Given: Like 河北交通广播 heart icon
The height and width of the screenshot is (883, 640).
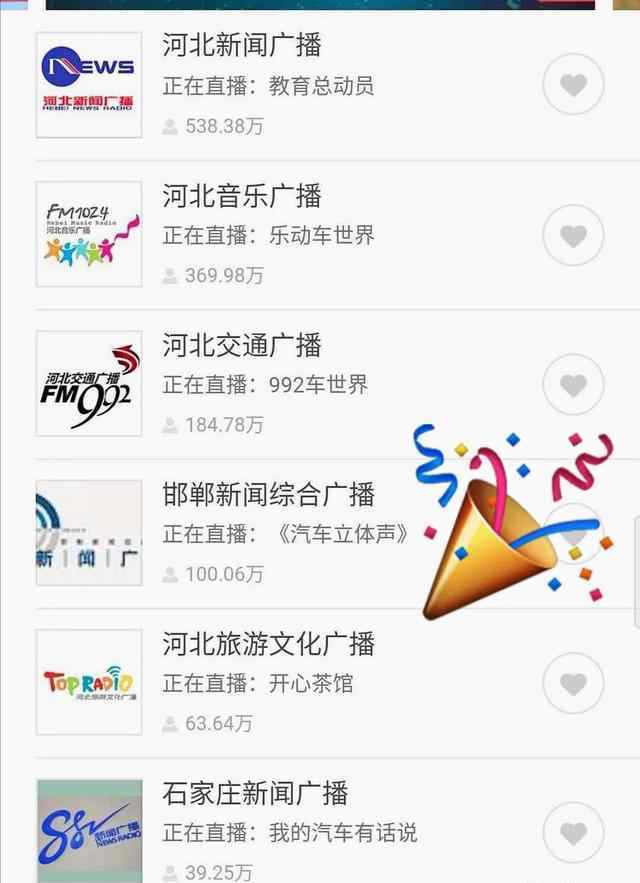Looking at the screenshot, I should 573,385.
